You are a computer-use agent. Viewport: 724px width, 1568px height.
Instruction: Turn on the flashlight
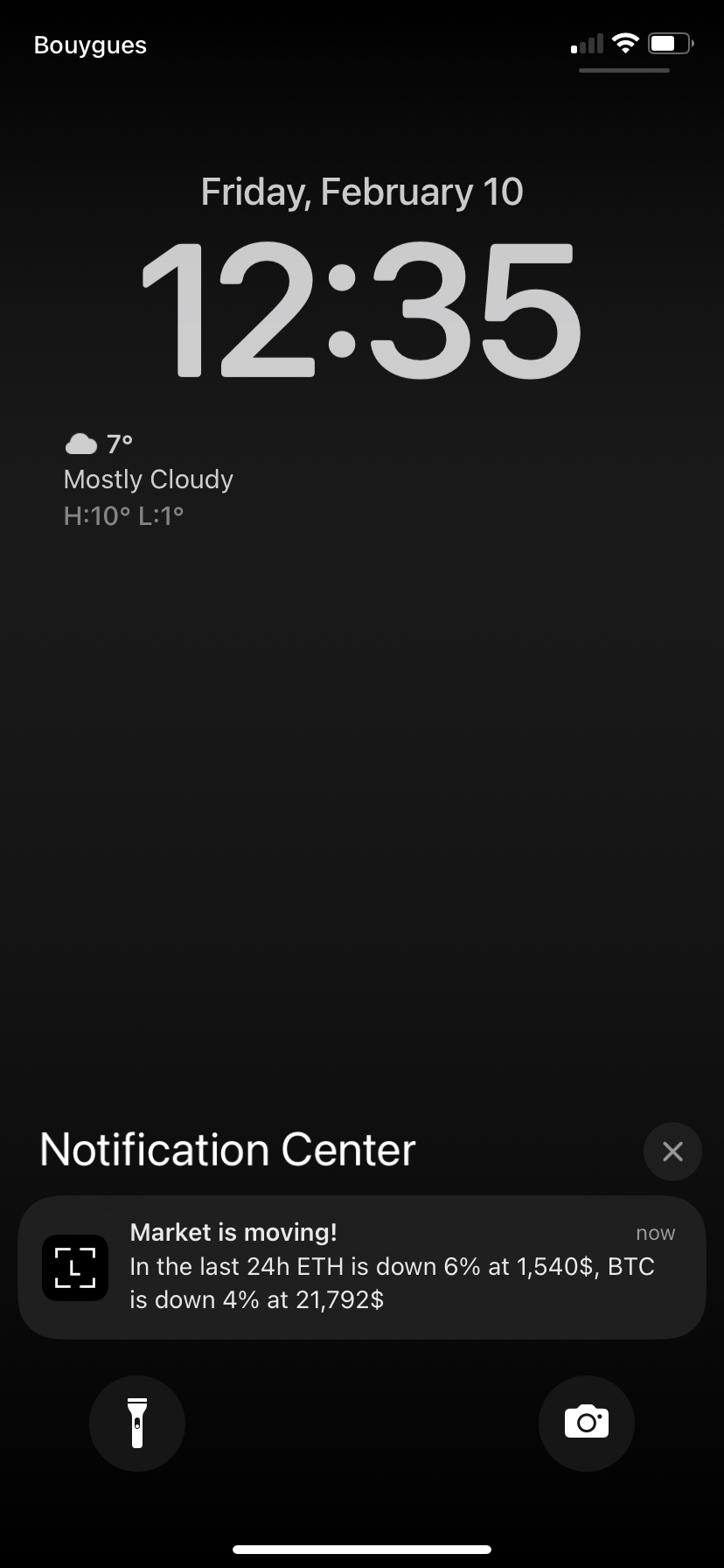pos(137,1423)
